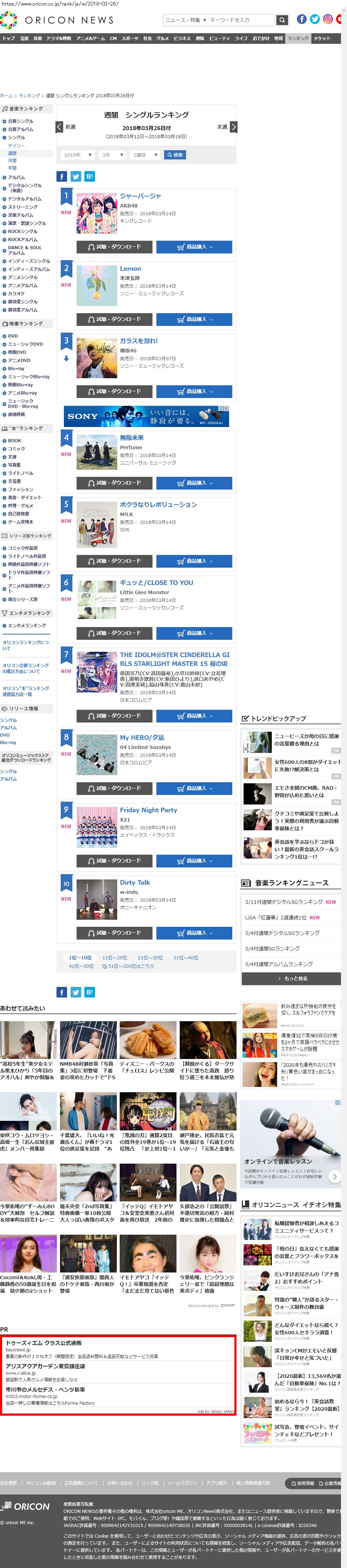
Task: Tap 商品購入 for ガラスを割れ!
Action: 194,391
